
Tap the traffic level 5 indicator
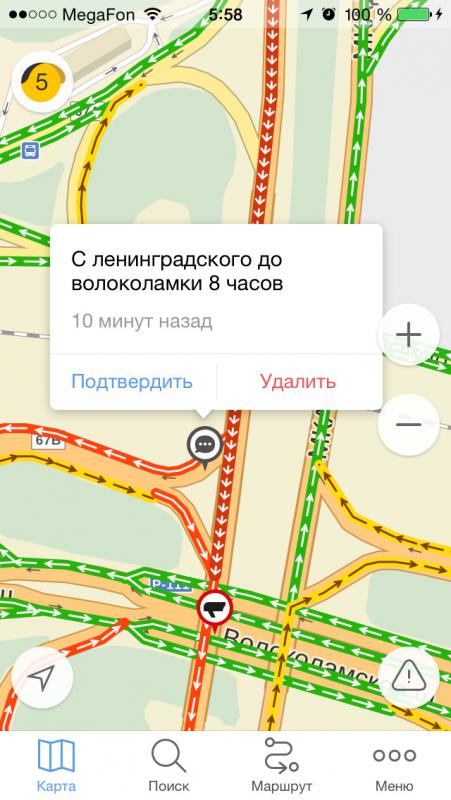pyautogui.click(x=42, y=82)
